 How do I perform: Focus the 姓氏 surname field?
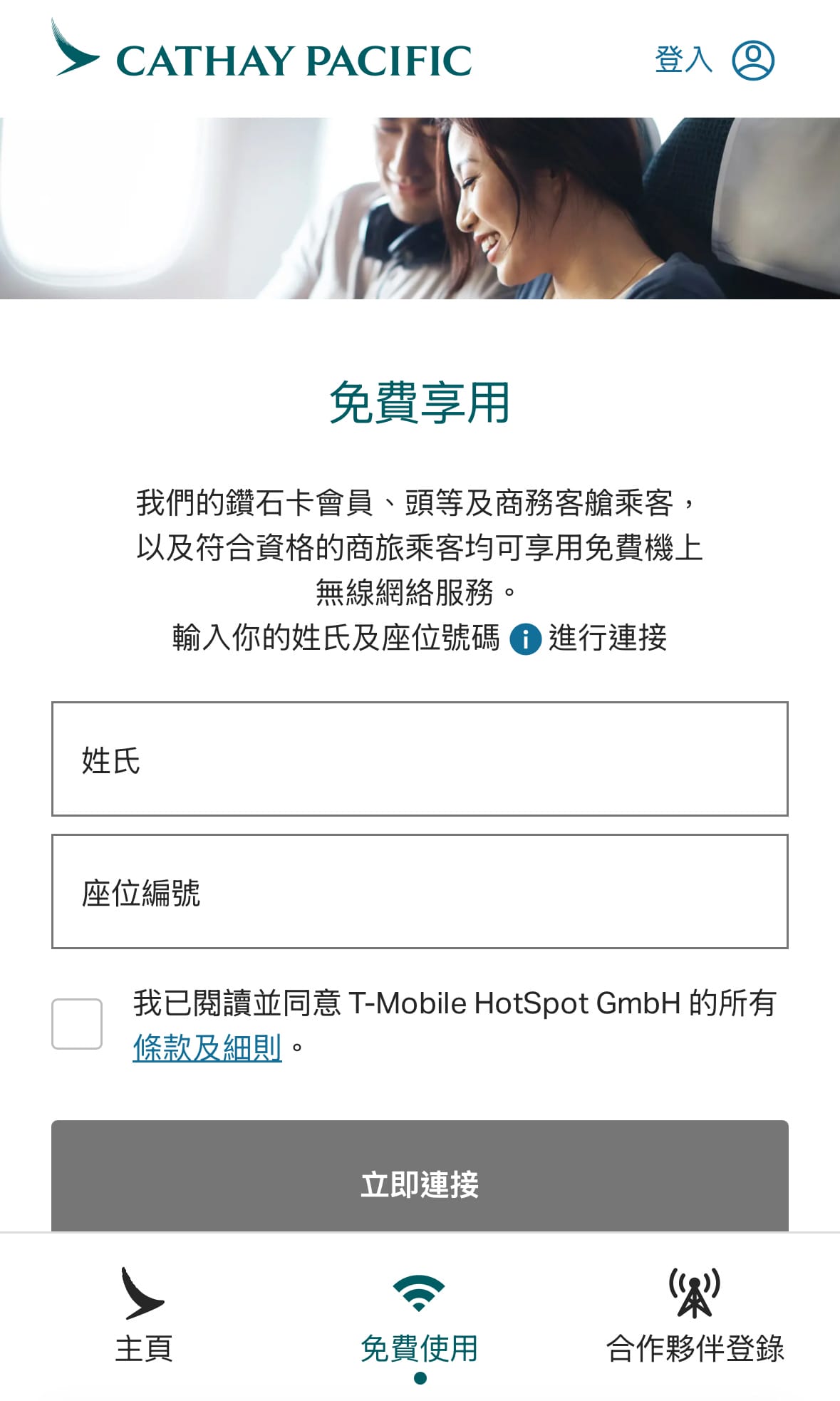point(420,759)
